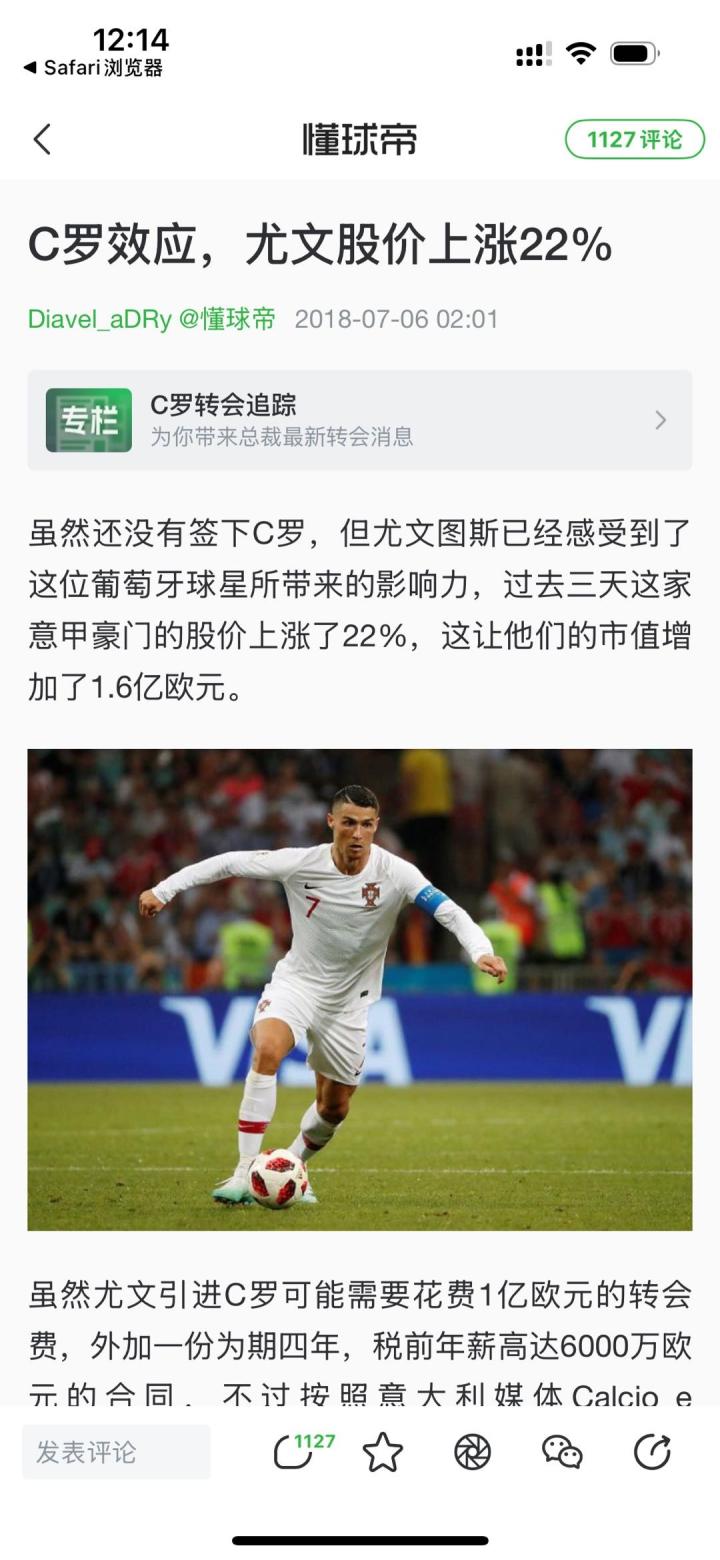
Task: Open the C罗转会追踪 column card
Action: point(359,420)
